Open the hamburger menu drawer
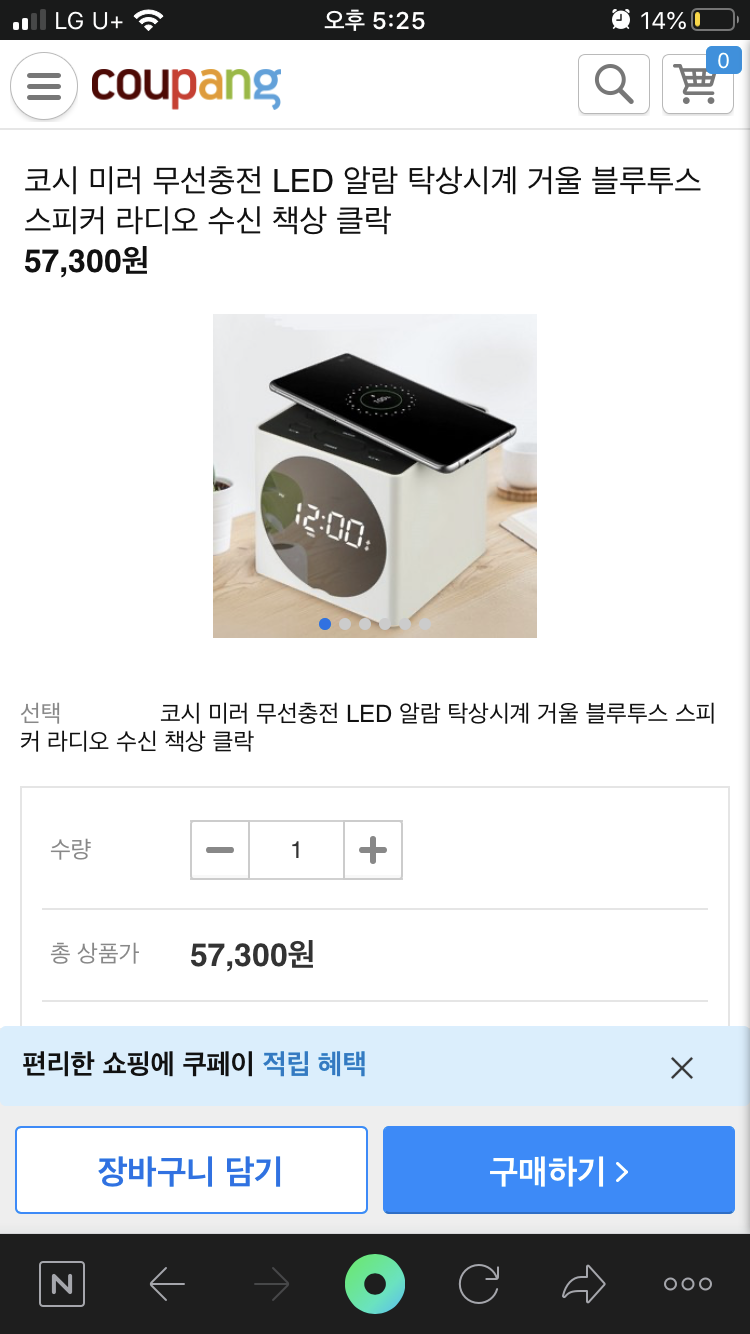 pos(44,86)
